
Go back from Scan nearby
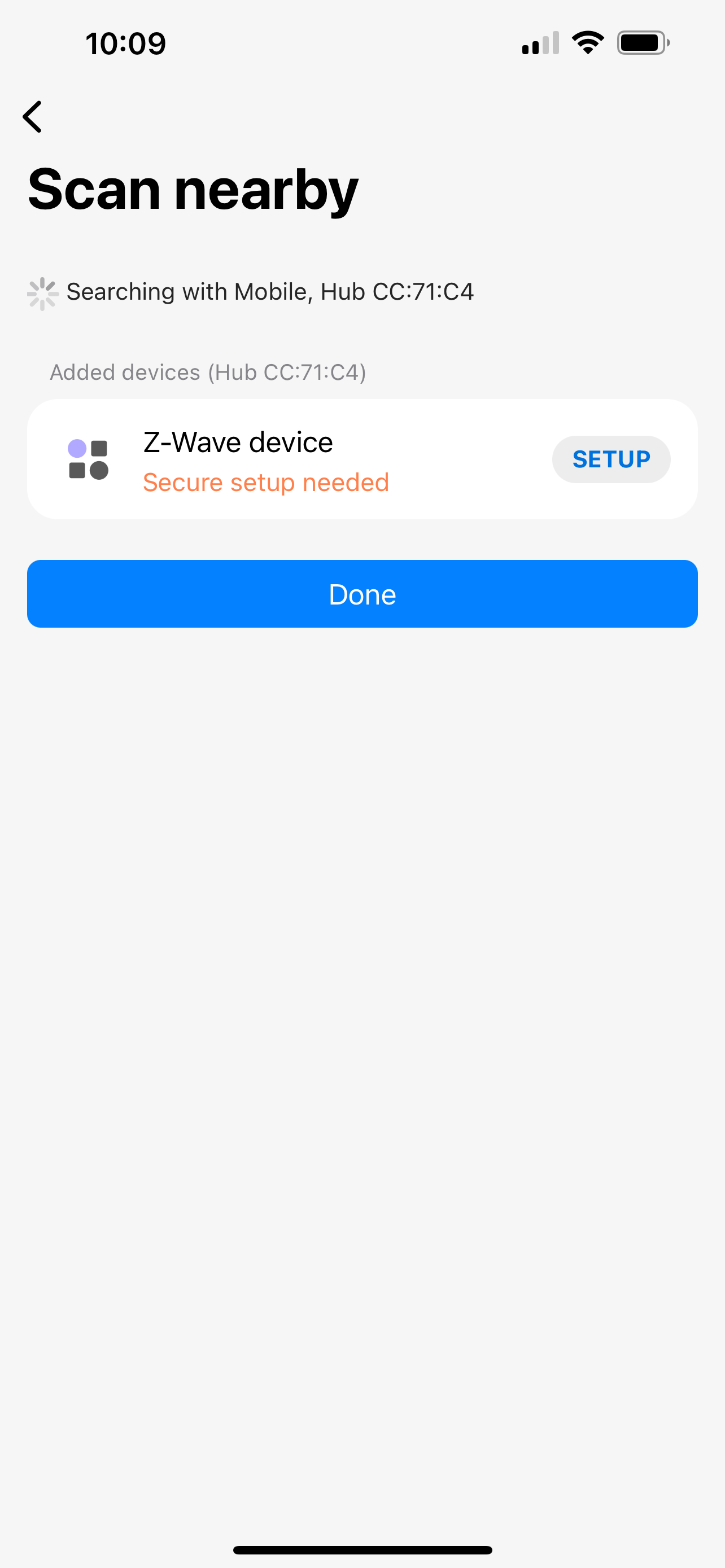33,116
